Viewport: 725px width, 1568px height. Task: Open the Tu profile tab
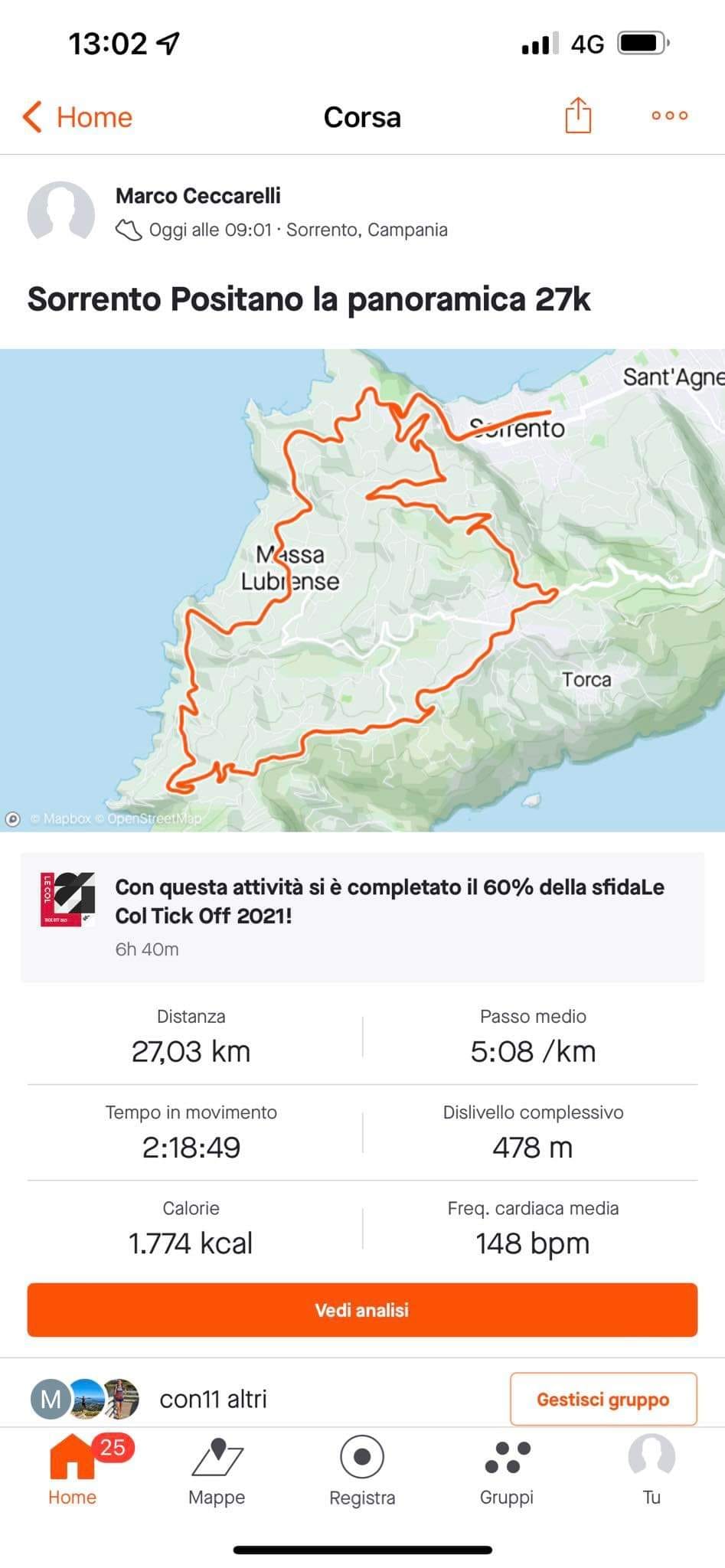[x=652, y=1470]
